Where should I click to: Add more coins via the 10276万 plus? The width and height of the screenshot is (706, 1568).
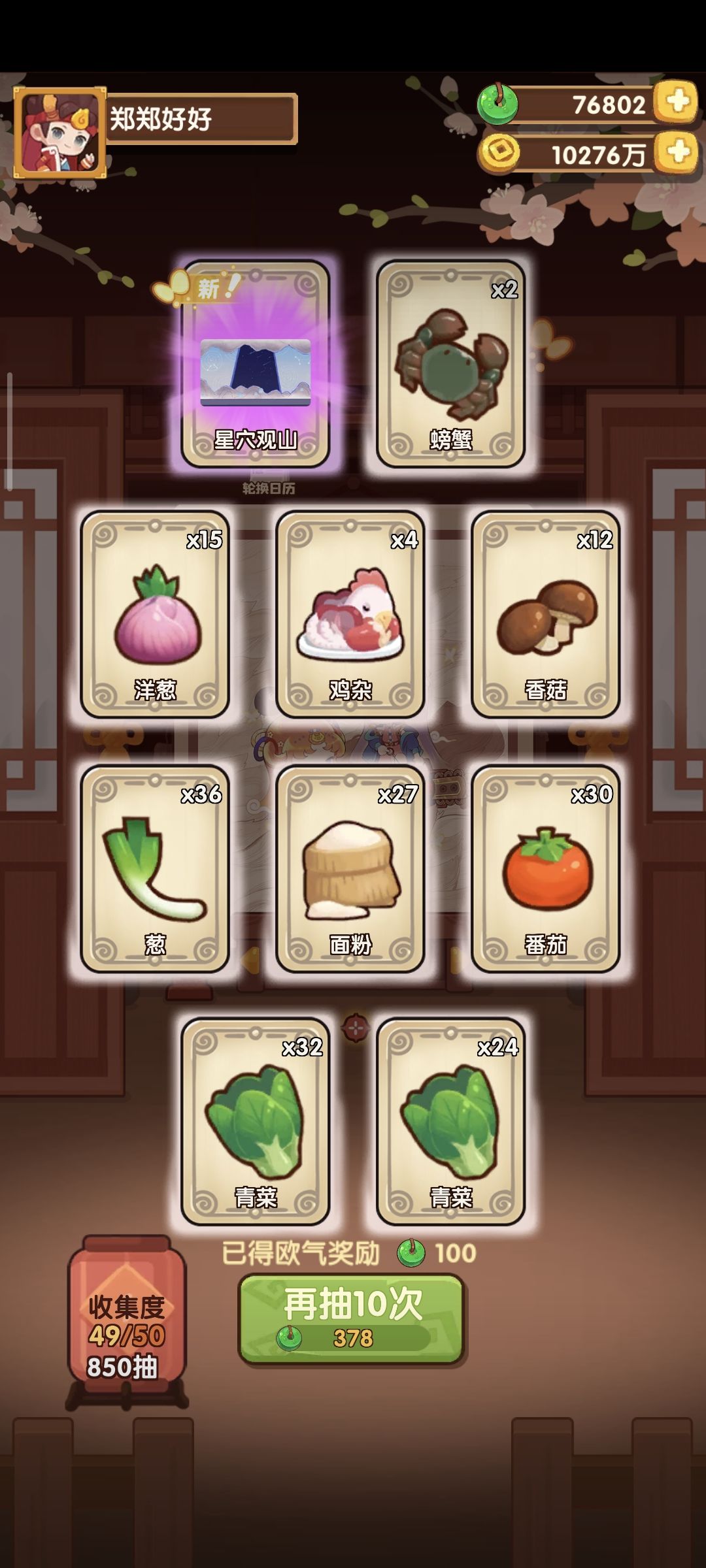677,152
